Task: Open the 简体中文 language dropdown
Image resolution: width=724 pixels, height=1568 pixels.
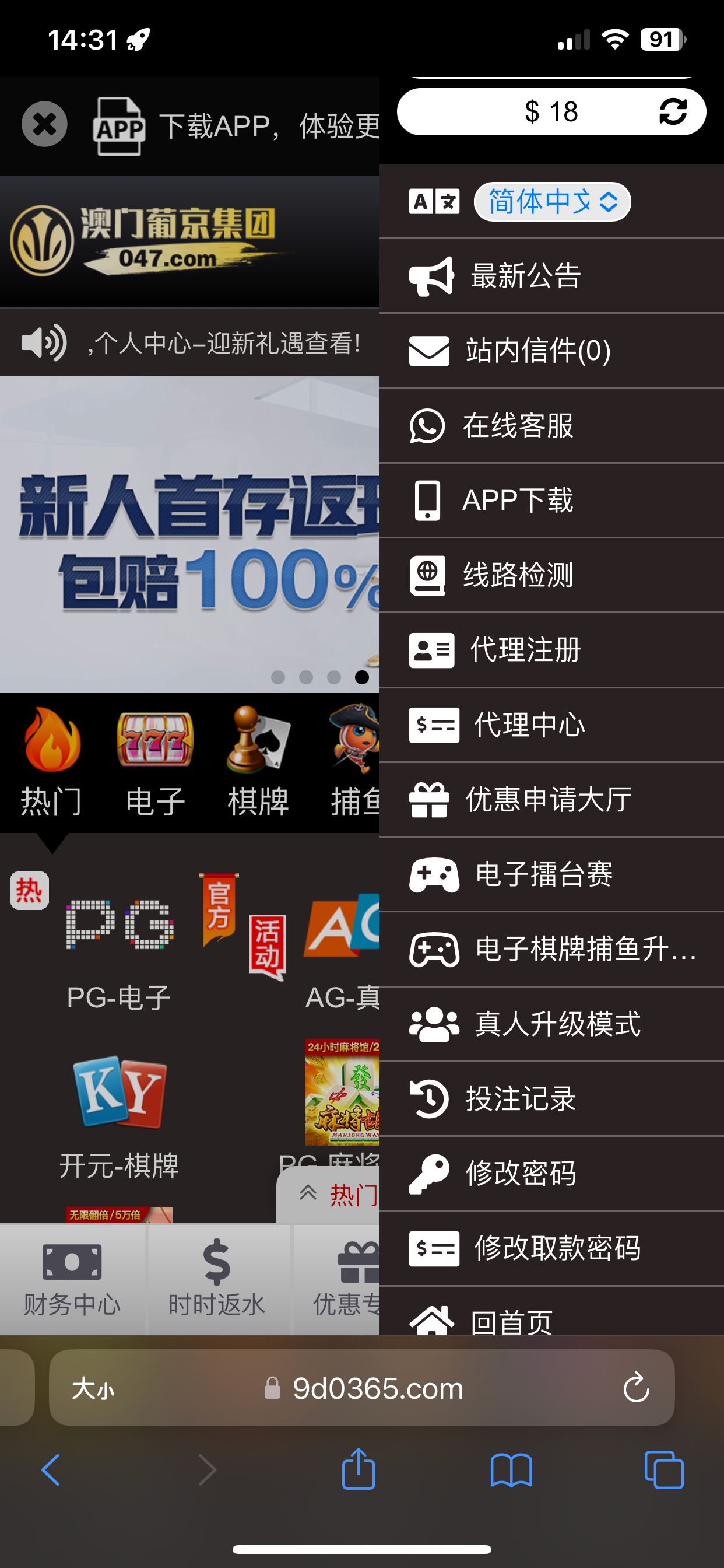Action: click(x=552, y=201)
